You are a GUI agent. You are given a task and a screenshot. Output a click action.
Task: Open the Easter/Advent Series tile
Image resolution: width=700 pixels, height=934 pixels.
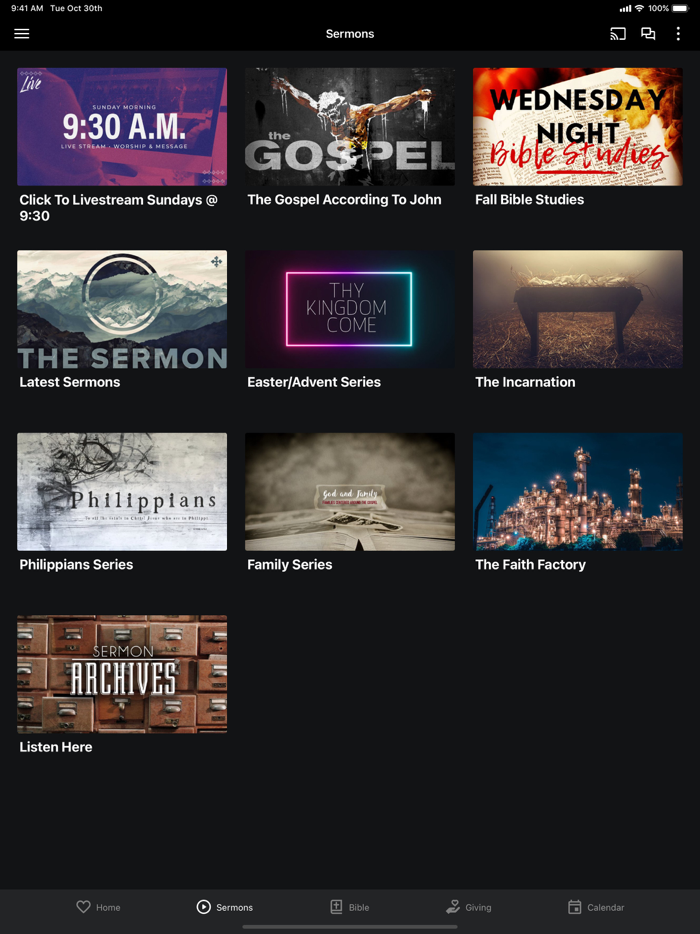(x=350, y=310)
